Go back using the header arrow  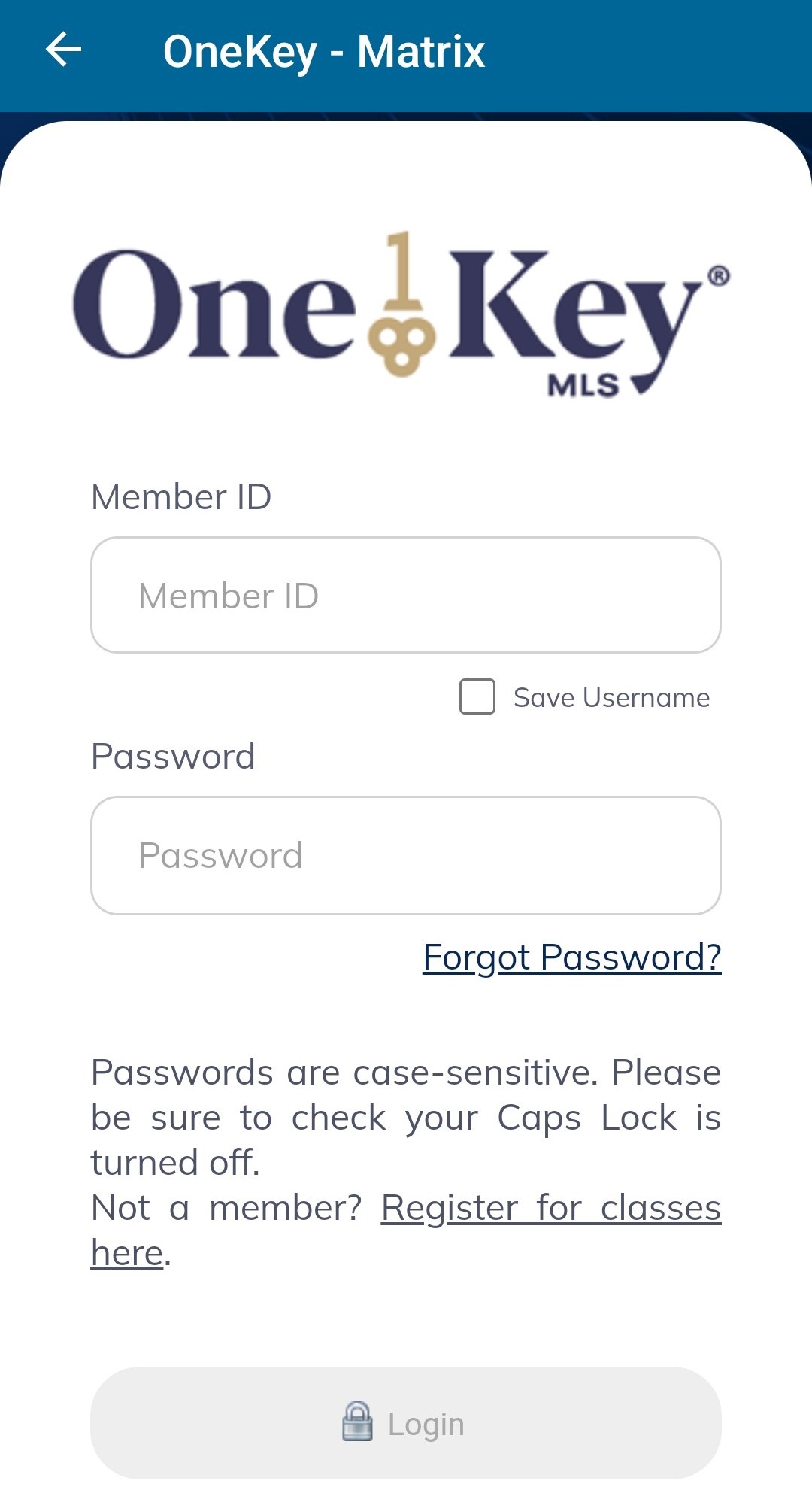click(x=64, y=50)
